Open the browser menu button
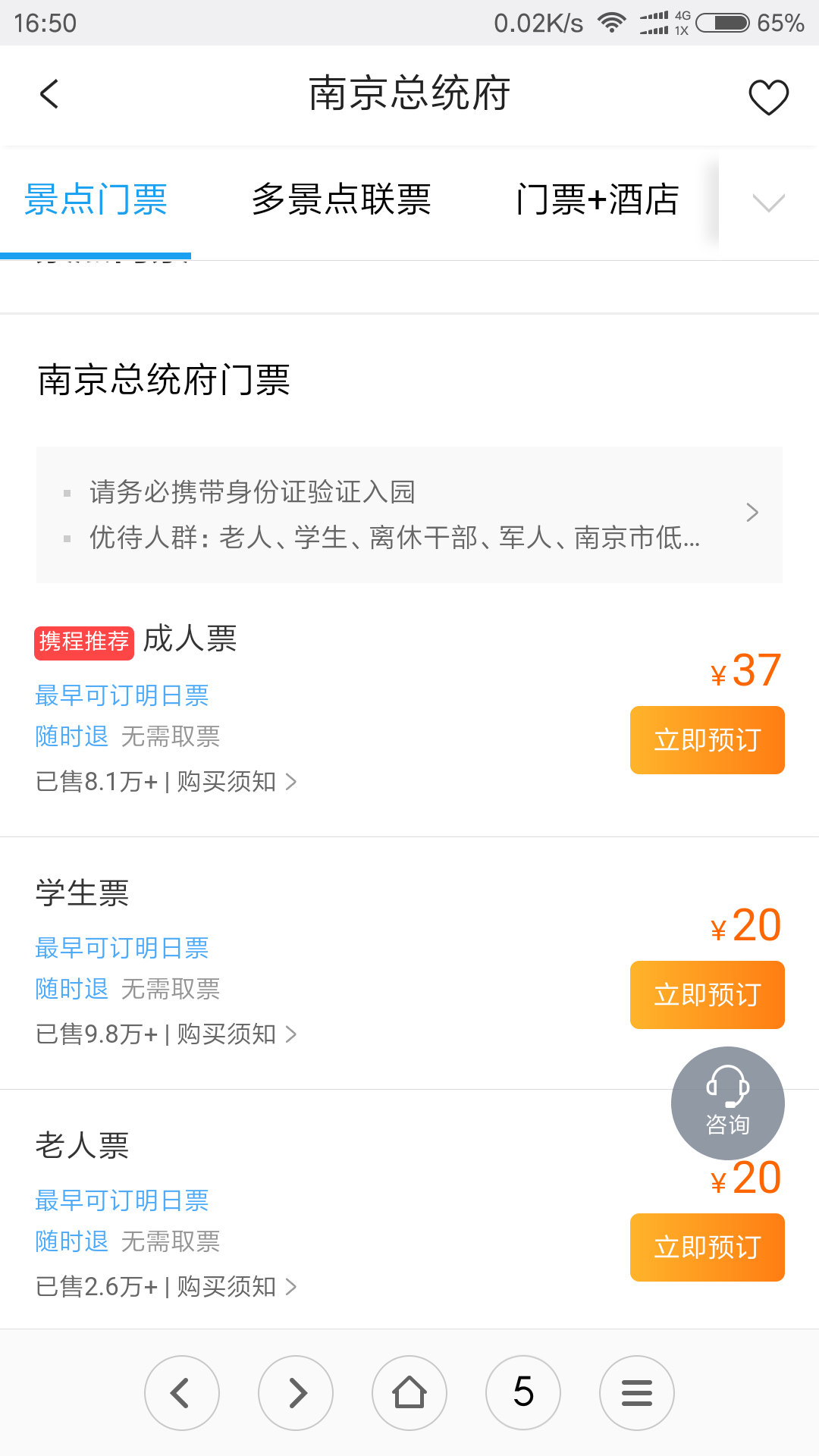This screenshot has width=819, height=1456. pyautogui.click(x=637, y=1393)
